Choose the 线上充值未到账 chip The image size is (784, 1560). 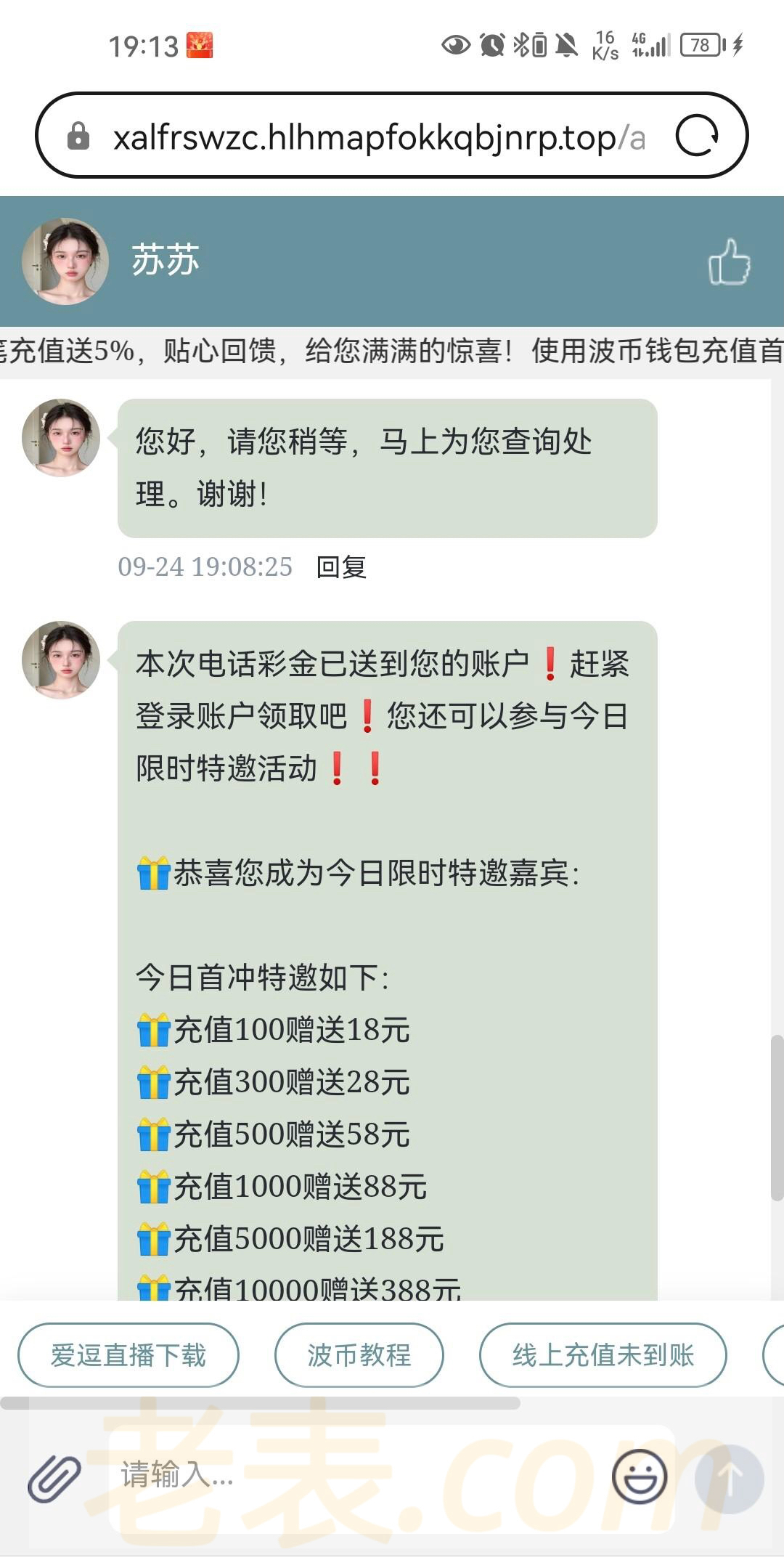tap(603, 1355)
